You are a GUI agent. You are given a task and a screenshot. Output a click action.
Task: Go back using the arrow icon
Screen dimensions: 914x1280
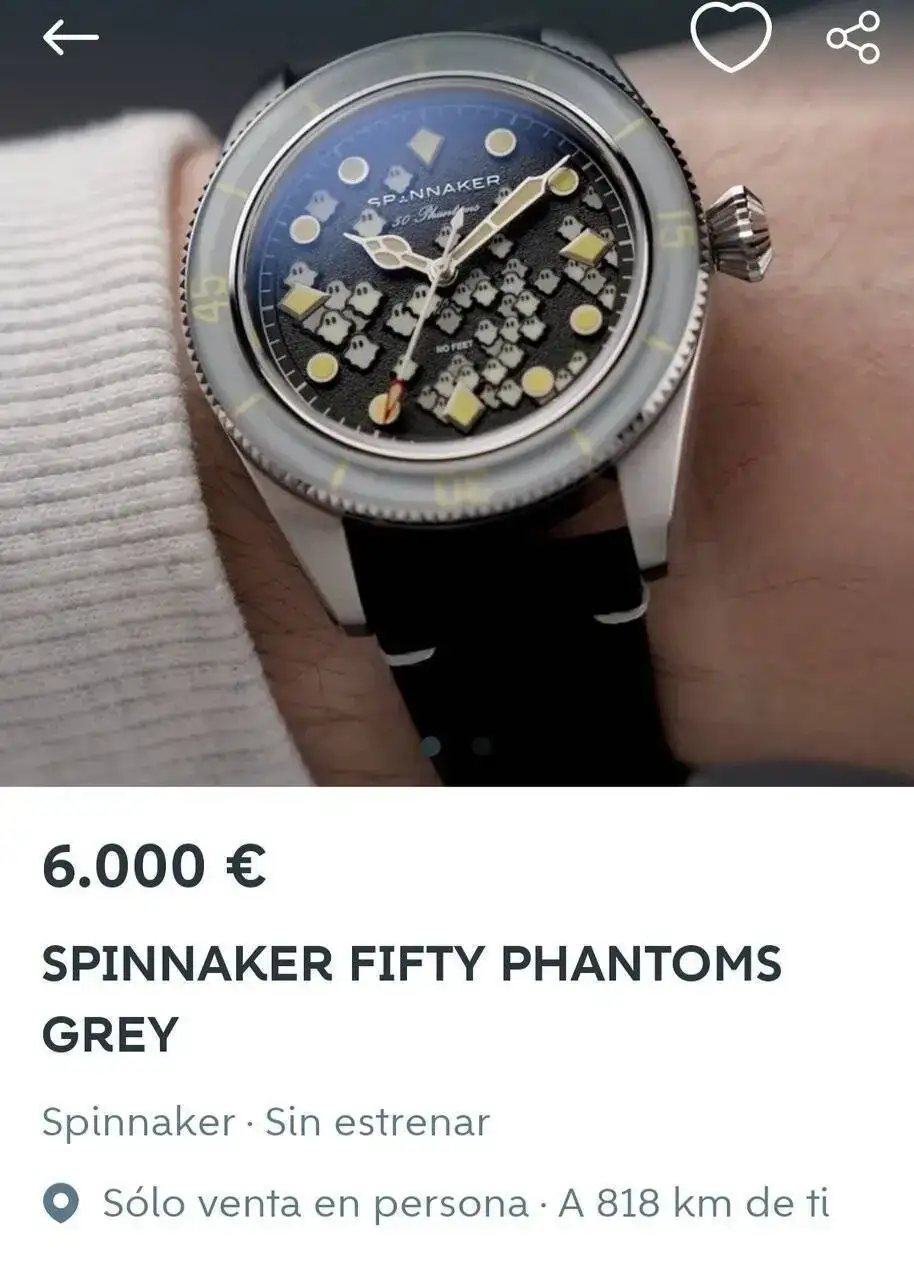[x=70, y=38]
